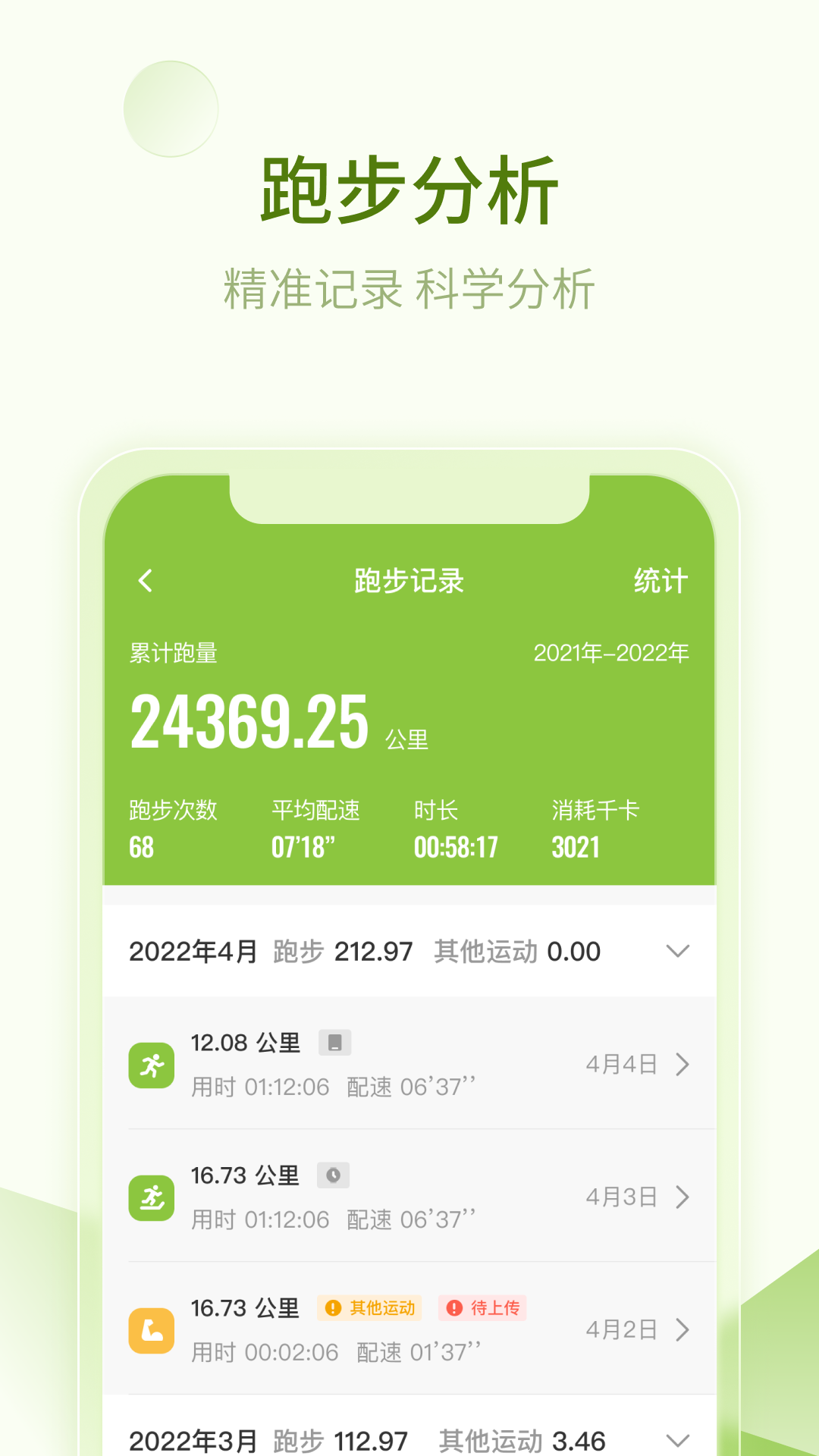The image size is (819, 1456).
Task: Click the back arrow on 跑步记录 page
Action: point(144,581)
